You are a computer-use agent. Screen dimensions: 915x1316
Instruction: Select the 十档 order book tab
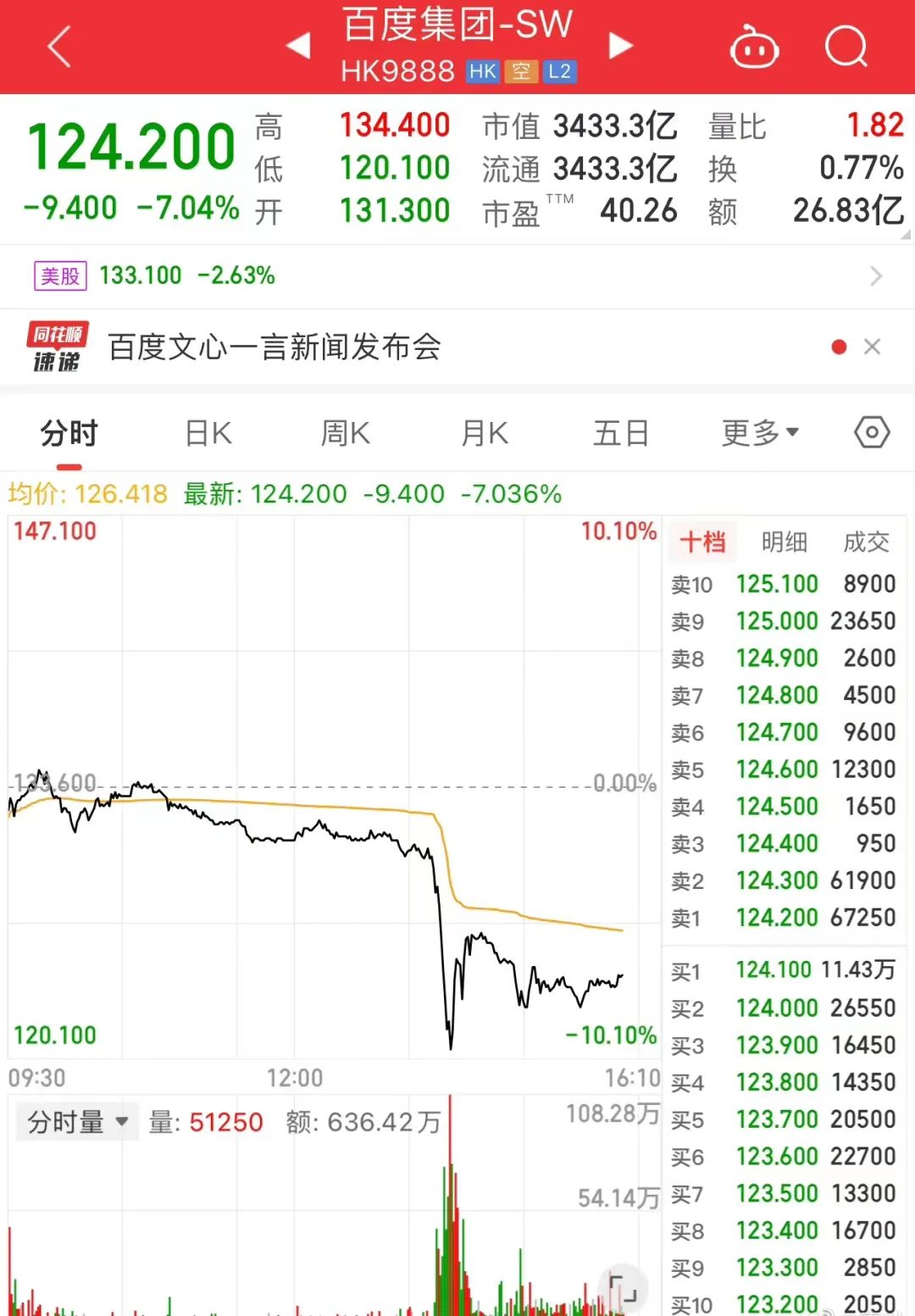coord(702,542)
